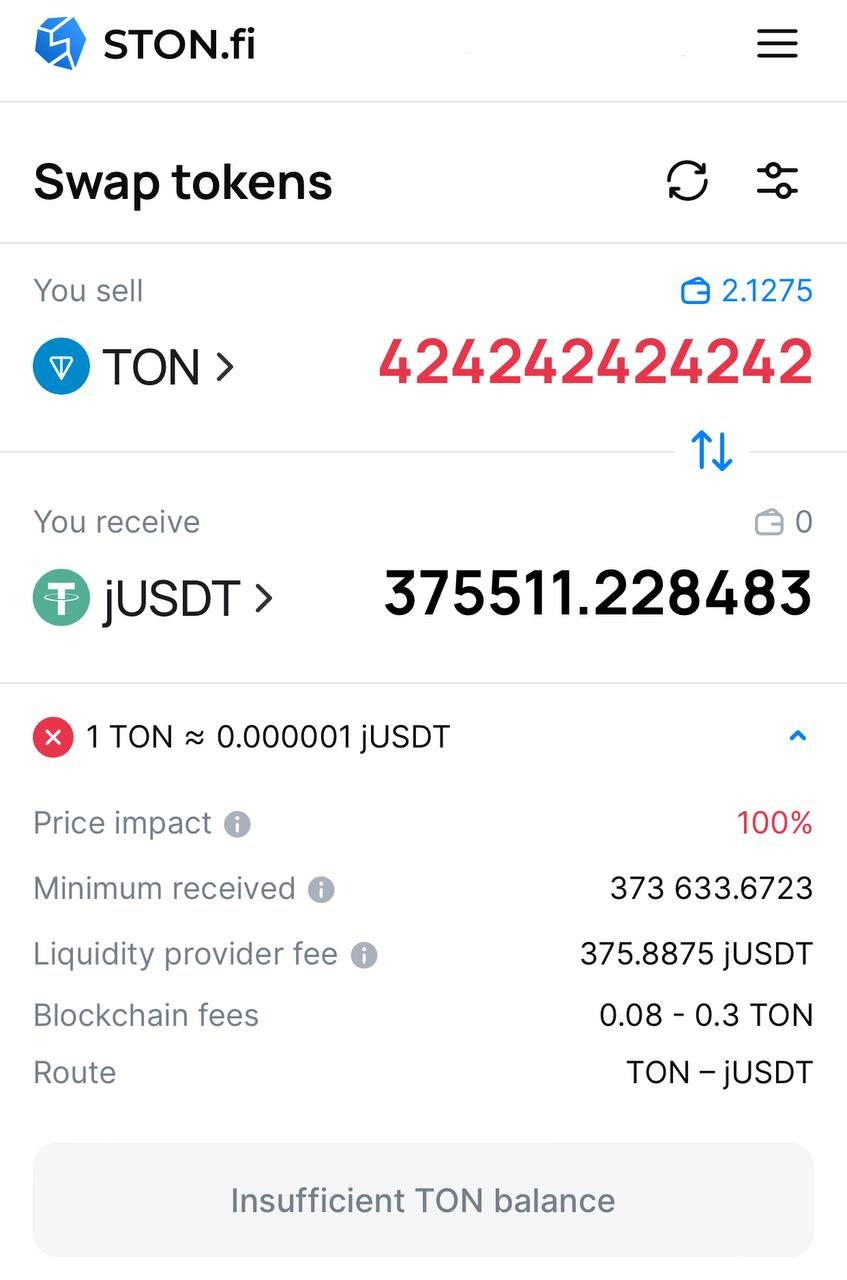847x1280 pixels.
Task: Open the hamburger menu
Action: pyautogui.click(x=777, y=44)
